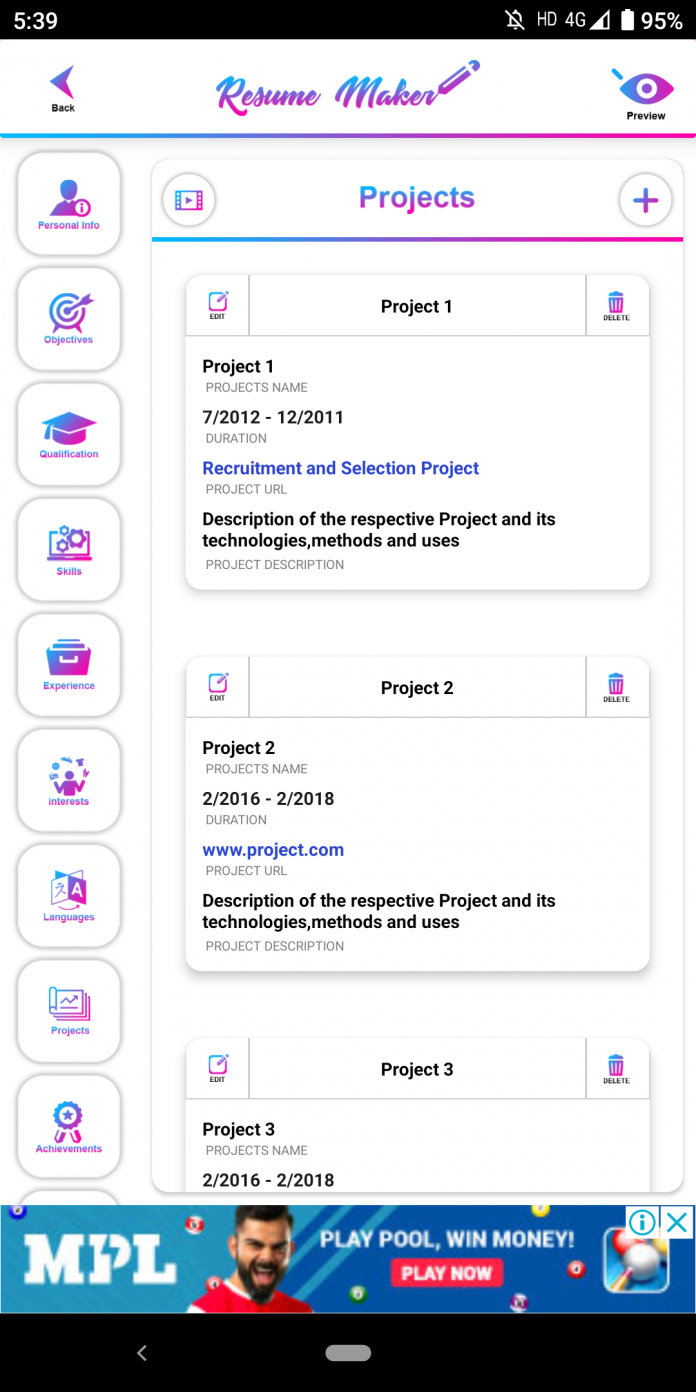The width and height of the screenshot is (696, 1392).
Task: Select the Skills section
Action: (x=69, y=549)
